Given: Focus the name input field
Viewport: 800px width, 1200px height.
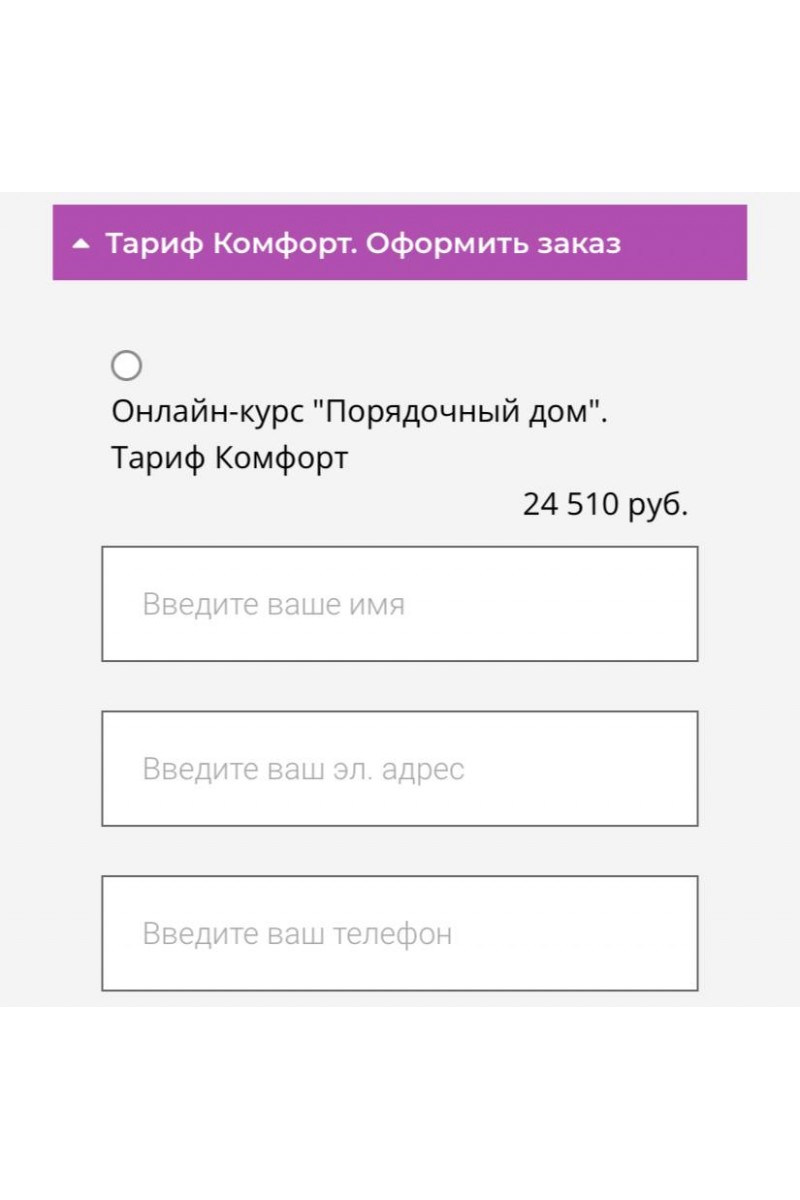Looking at the screenshot, I should coord(399,604).
